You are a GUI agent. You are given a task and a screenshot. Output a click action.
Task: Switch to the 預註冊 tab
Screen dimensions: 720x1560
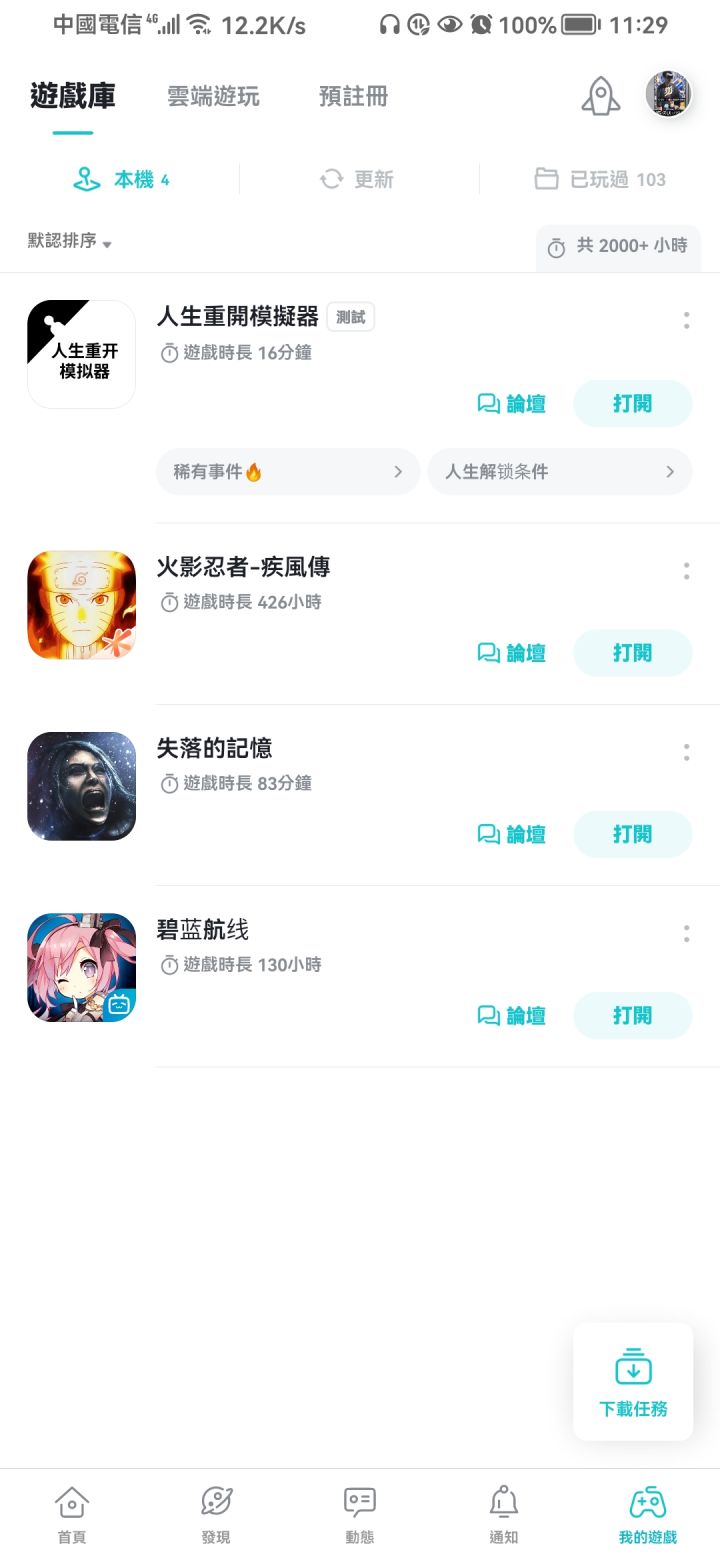353,97
